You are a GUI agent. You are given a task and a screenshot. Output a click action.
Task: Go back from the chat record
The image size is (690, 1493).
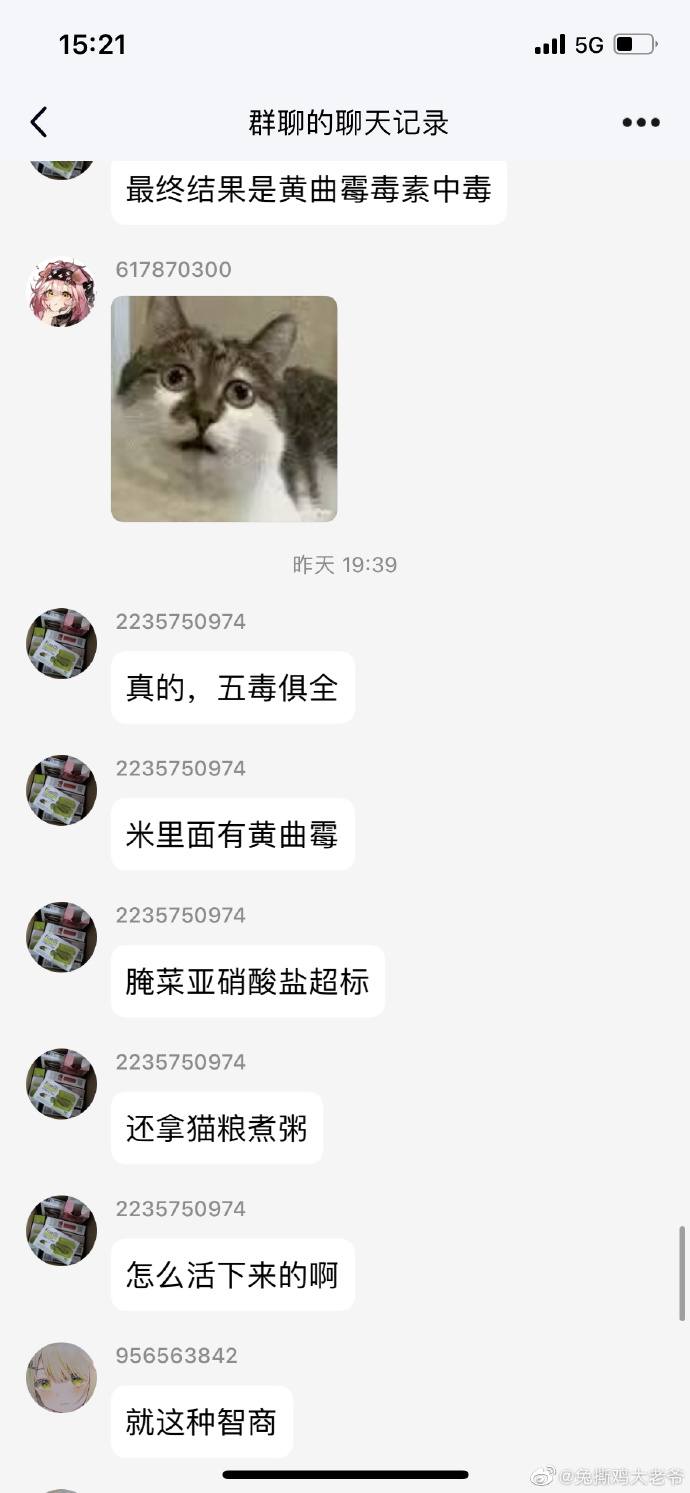click(x=39, y=122)
